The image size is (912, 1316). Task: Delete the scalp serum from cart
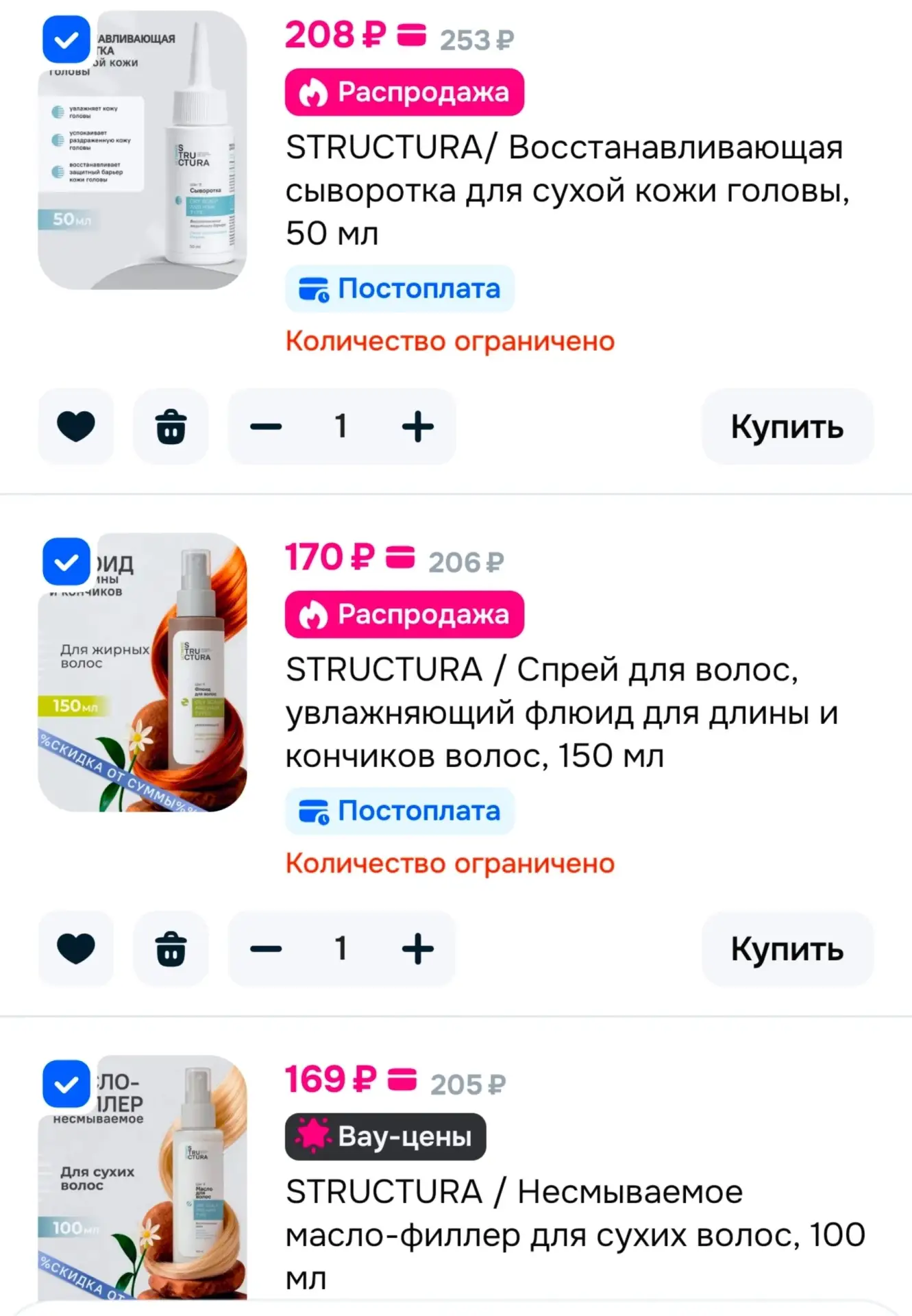pos(171,427)
